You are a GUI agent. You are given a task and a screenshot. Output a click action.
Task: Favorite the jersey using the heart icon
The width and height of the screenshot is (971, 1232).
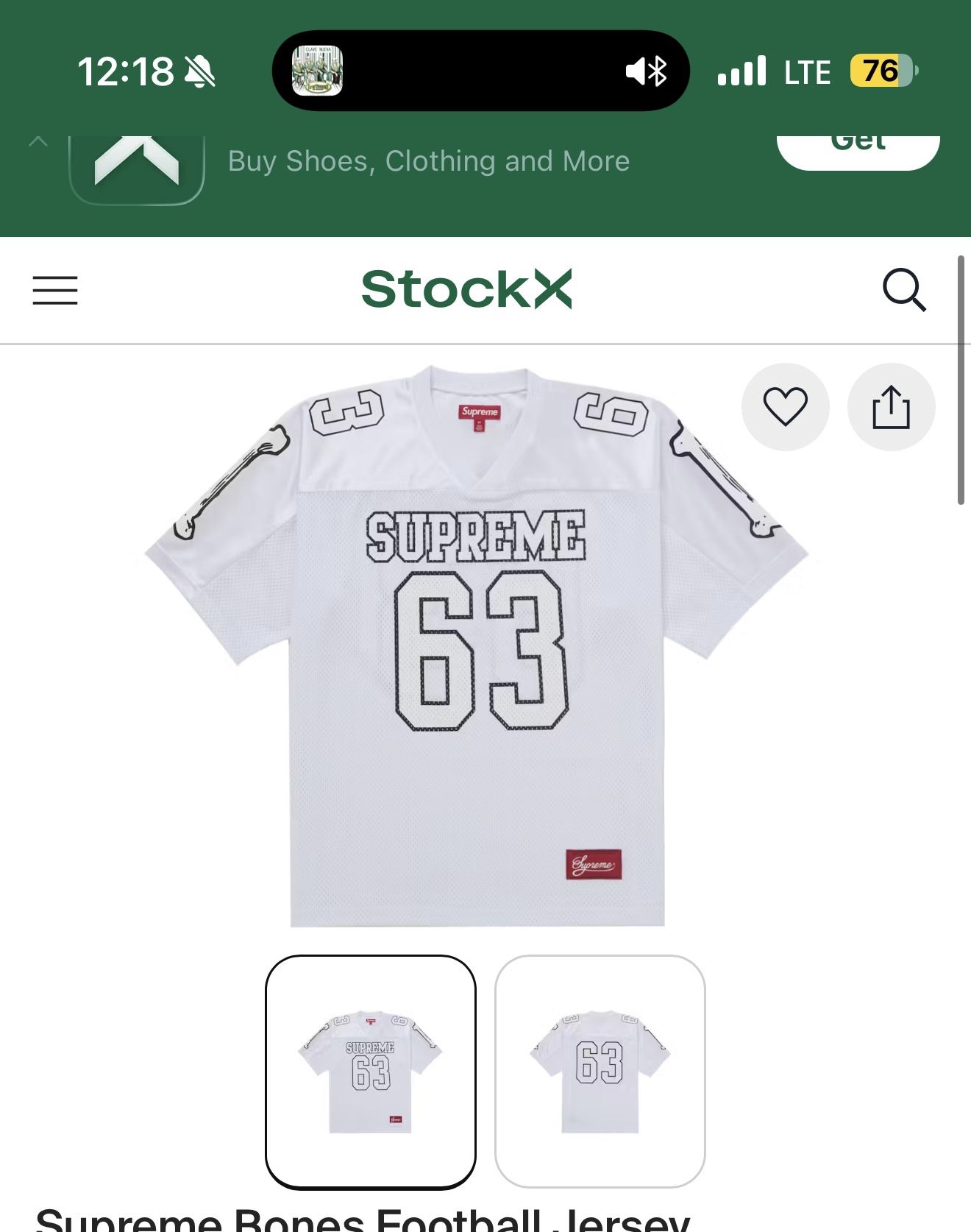[785, 407]
